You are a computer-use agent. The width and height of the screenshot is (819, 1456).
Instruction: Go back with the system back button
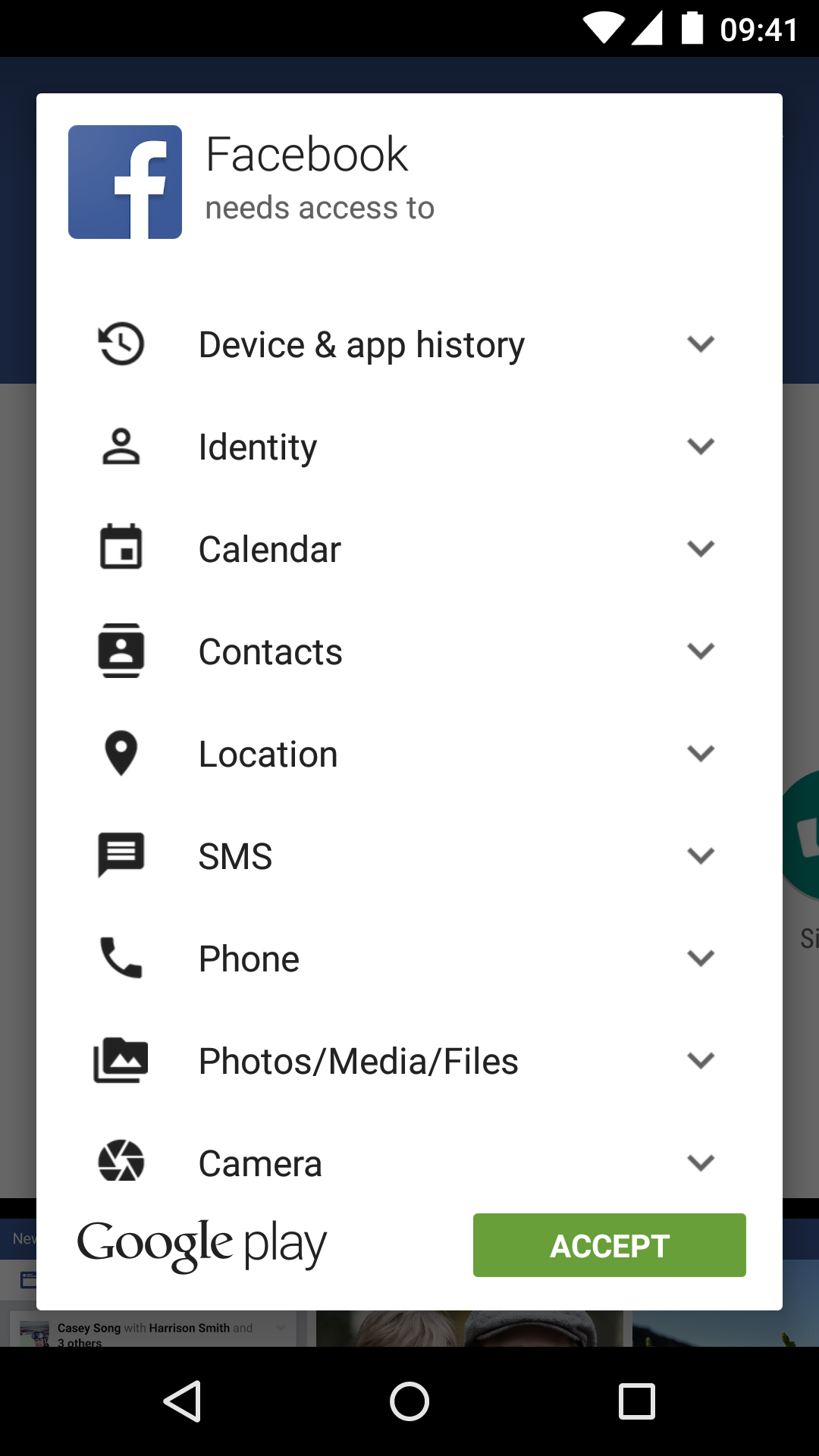pos(182,1401)
